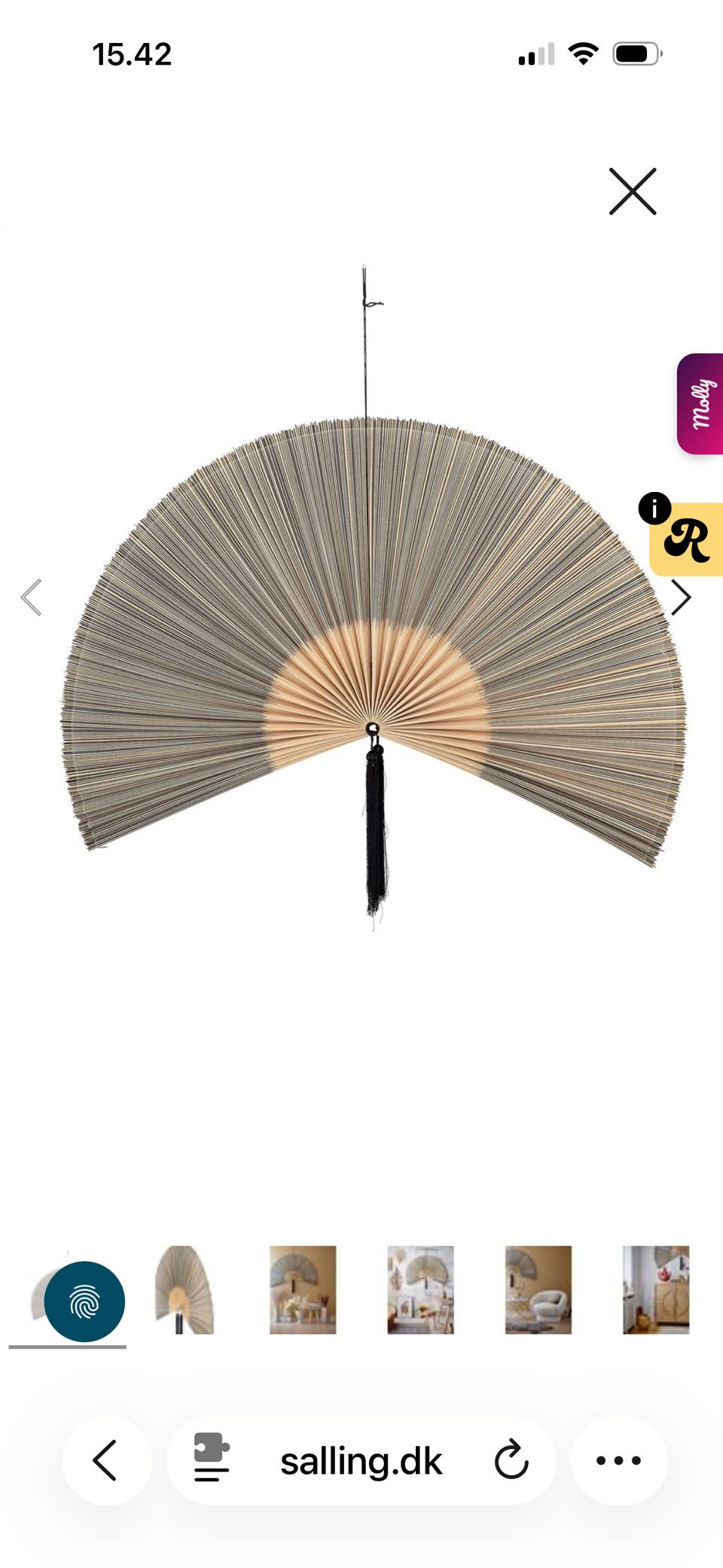Screen dimensions: 723x1568
Task: Close the product image viewer
Action: [x=633, y=191]
